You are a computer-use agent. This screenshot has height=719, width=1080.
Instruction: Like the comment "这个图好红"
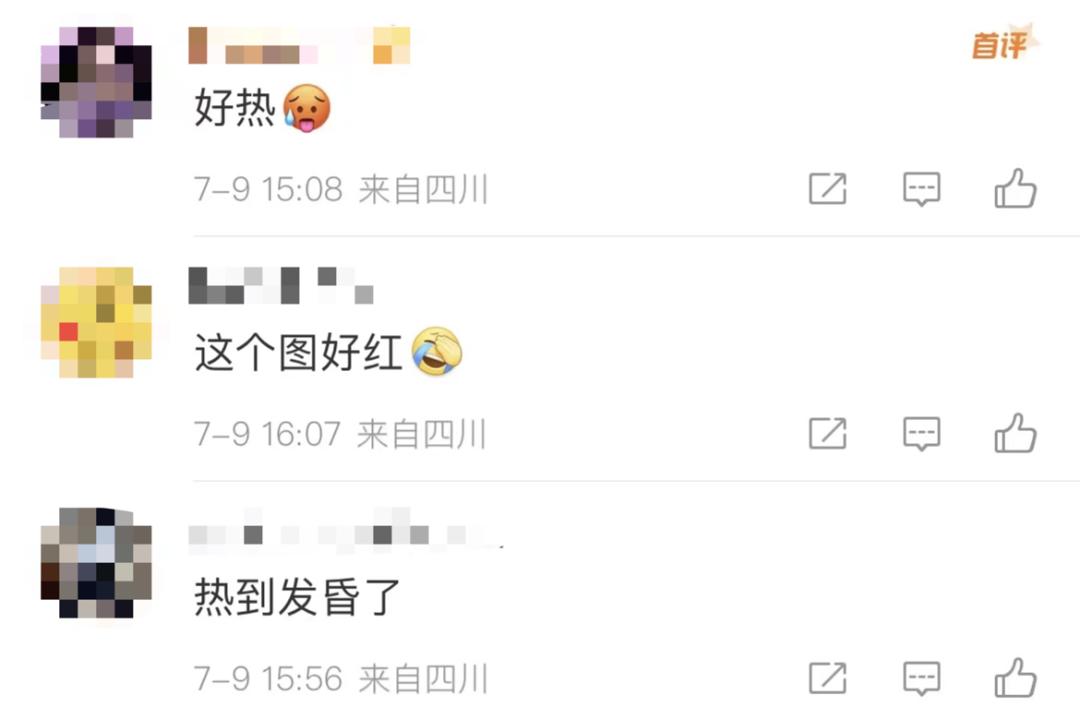click(1015, 433)
